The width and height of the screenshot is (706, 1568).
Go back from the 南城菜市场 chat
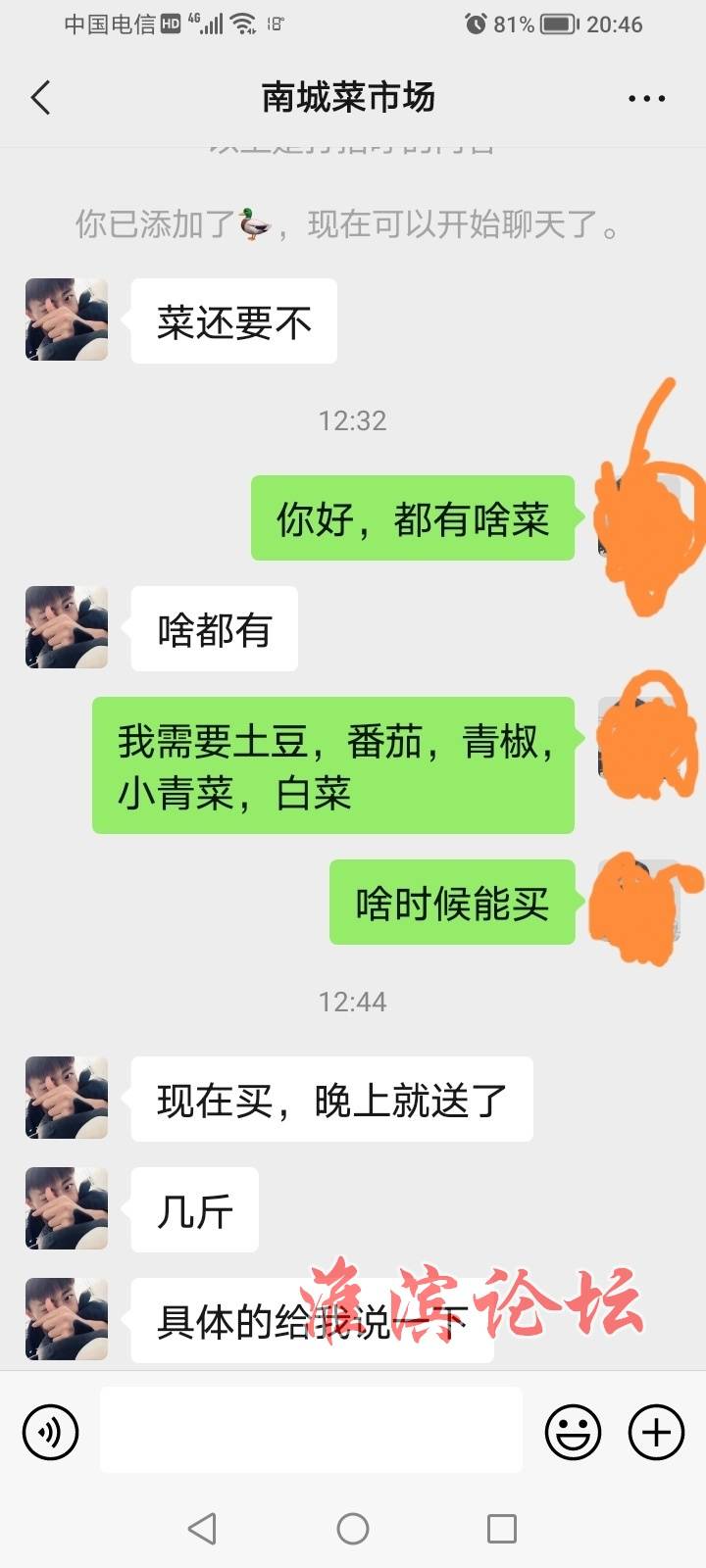coord(40,98)
